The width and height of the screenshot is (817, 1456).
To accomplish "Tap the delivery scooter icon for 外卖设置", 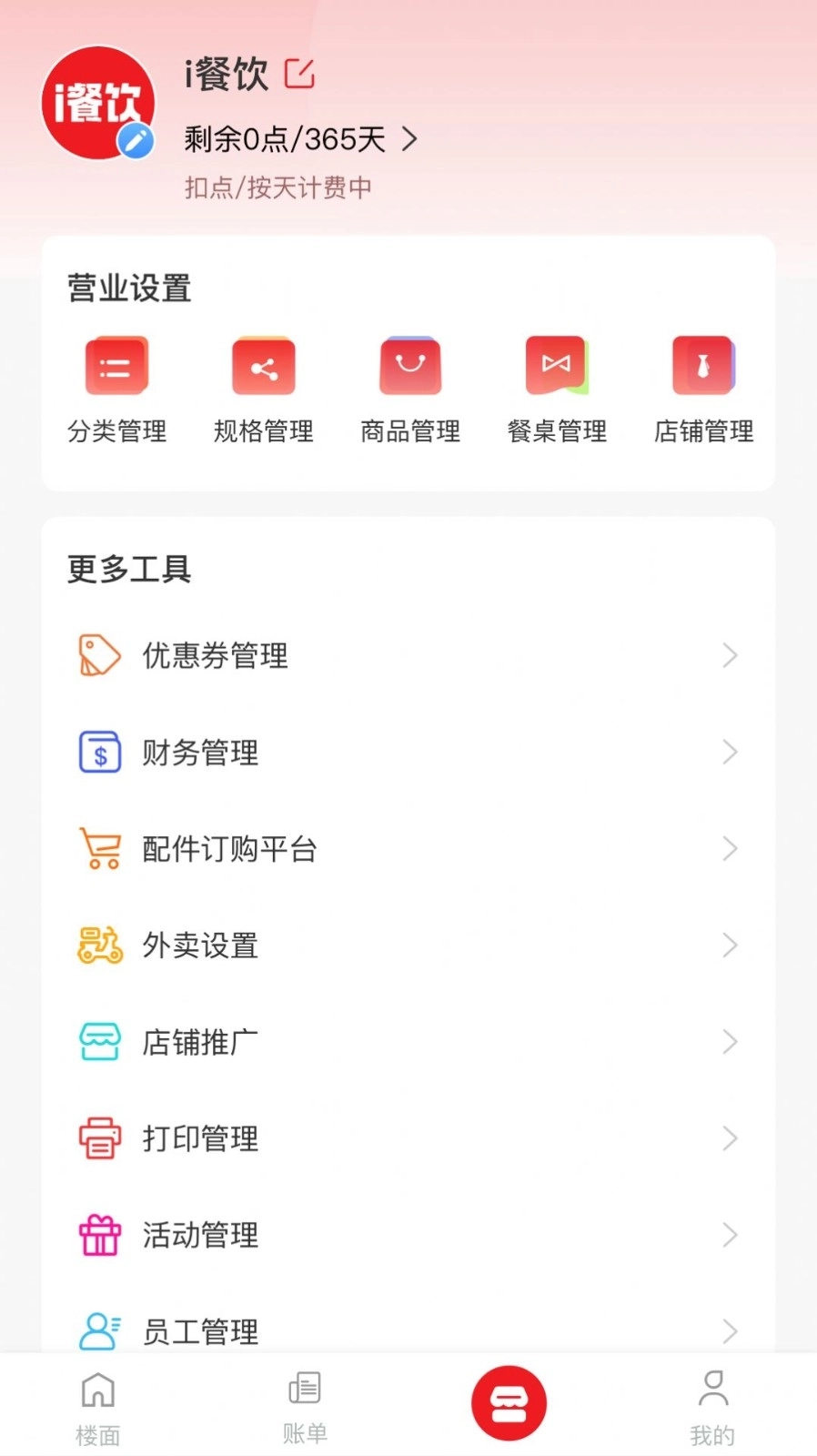I will 98,945.
